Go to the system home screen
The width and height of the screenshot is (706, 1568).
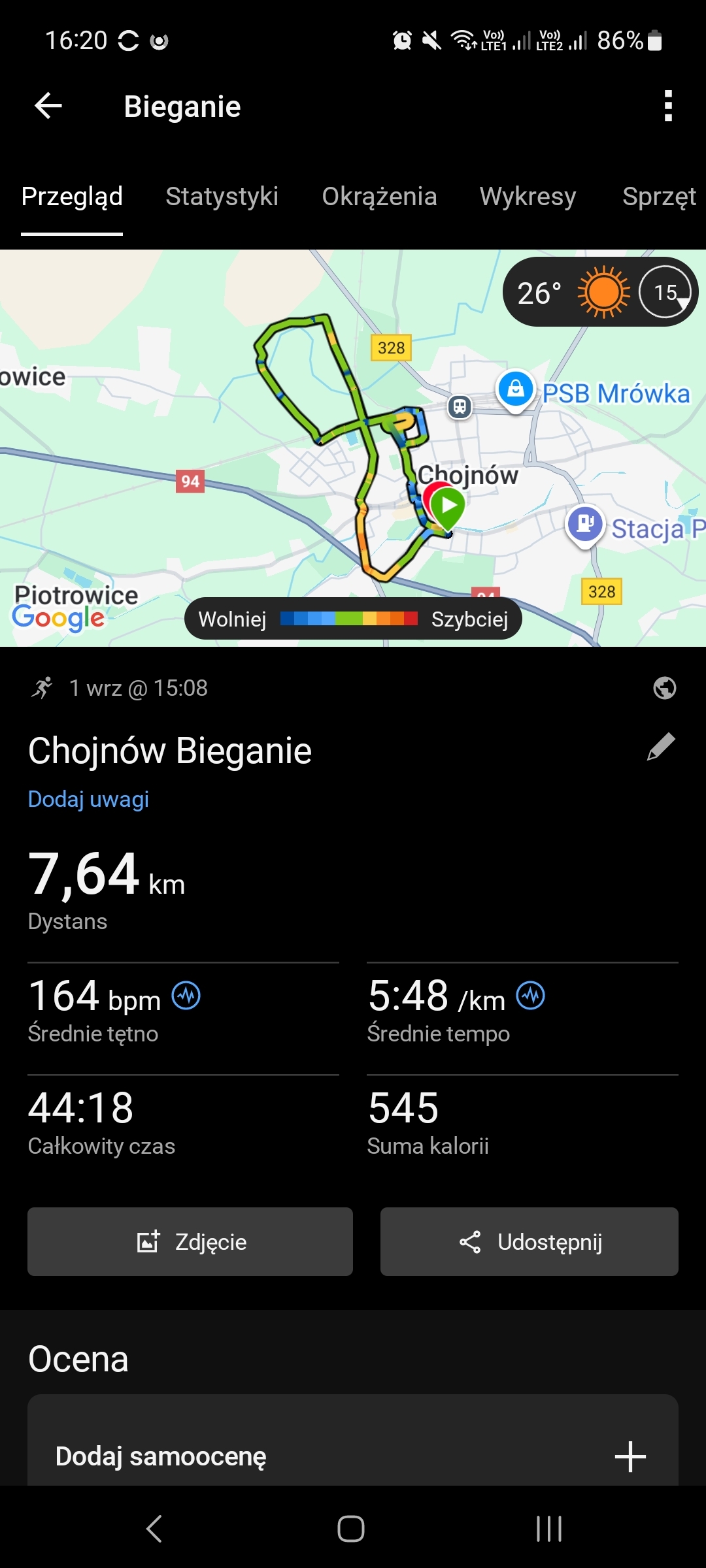(x=351, y=1529)
